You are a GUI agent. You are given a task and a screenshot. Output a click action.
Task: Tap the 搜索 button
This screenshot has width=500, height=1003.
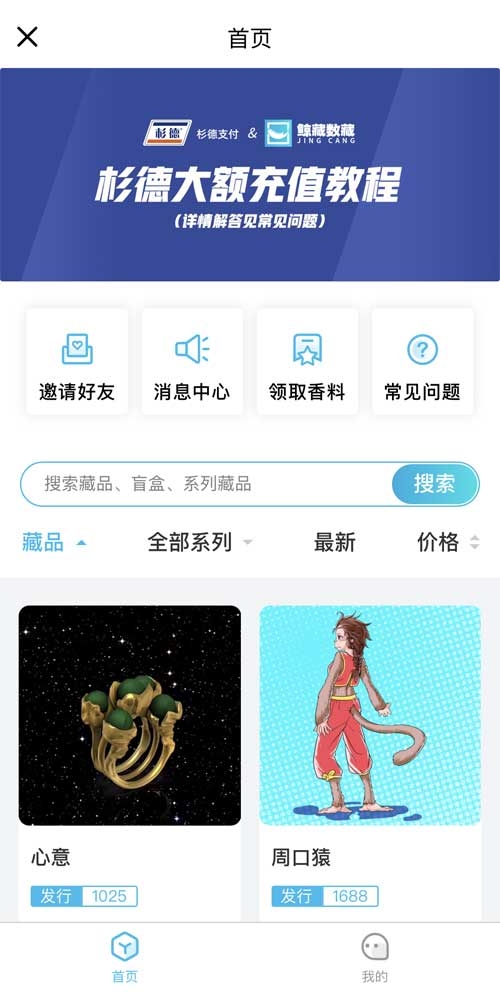[435, 484]
